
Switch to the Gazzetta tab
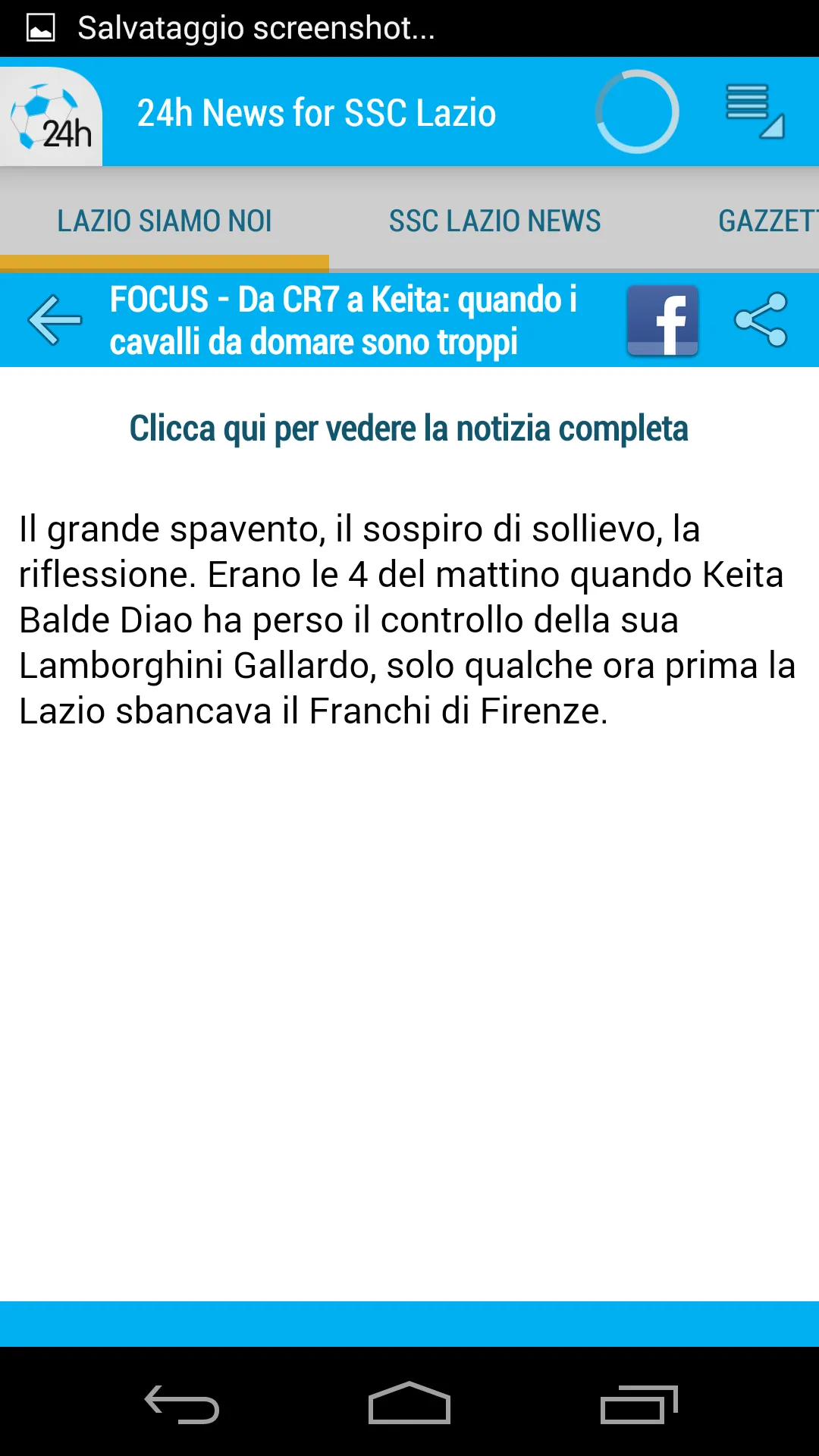[766, 221]
